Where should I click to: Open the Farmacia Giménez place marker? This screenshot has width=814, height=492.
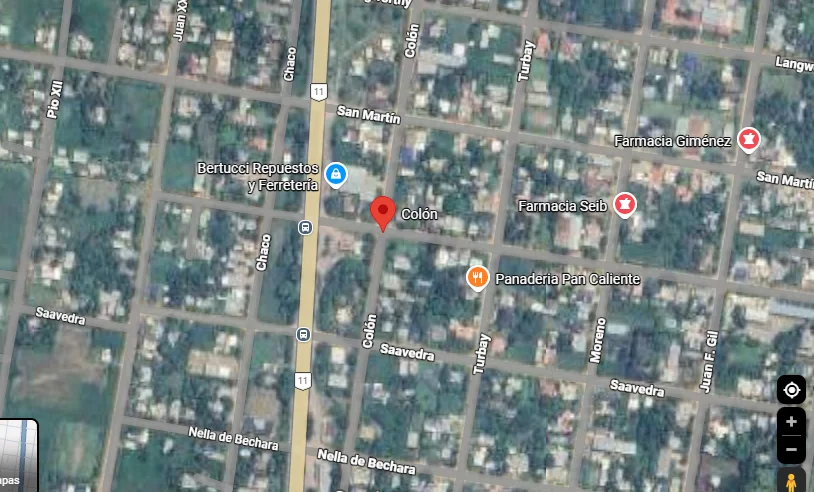click(748, 140)
